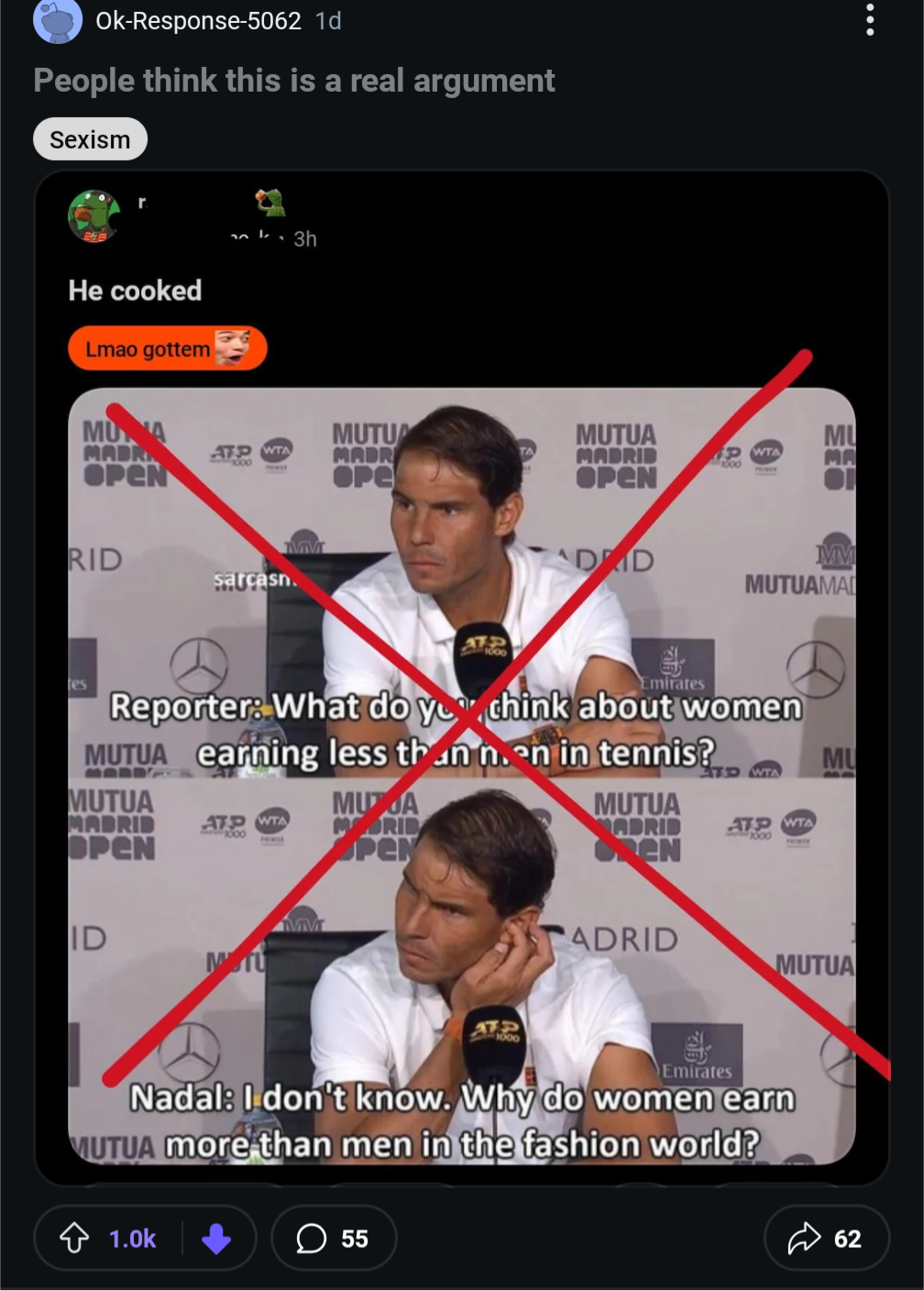Upvote this post
924x1290 pixels.
tap(75, 1239)
